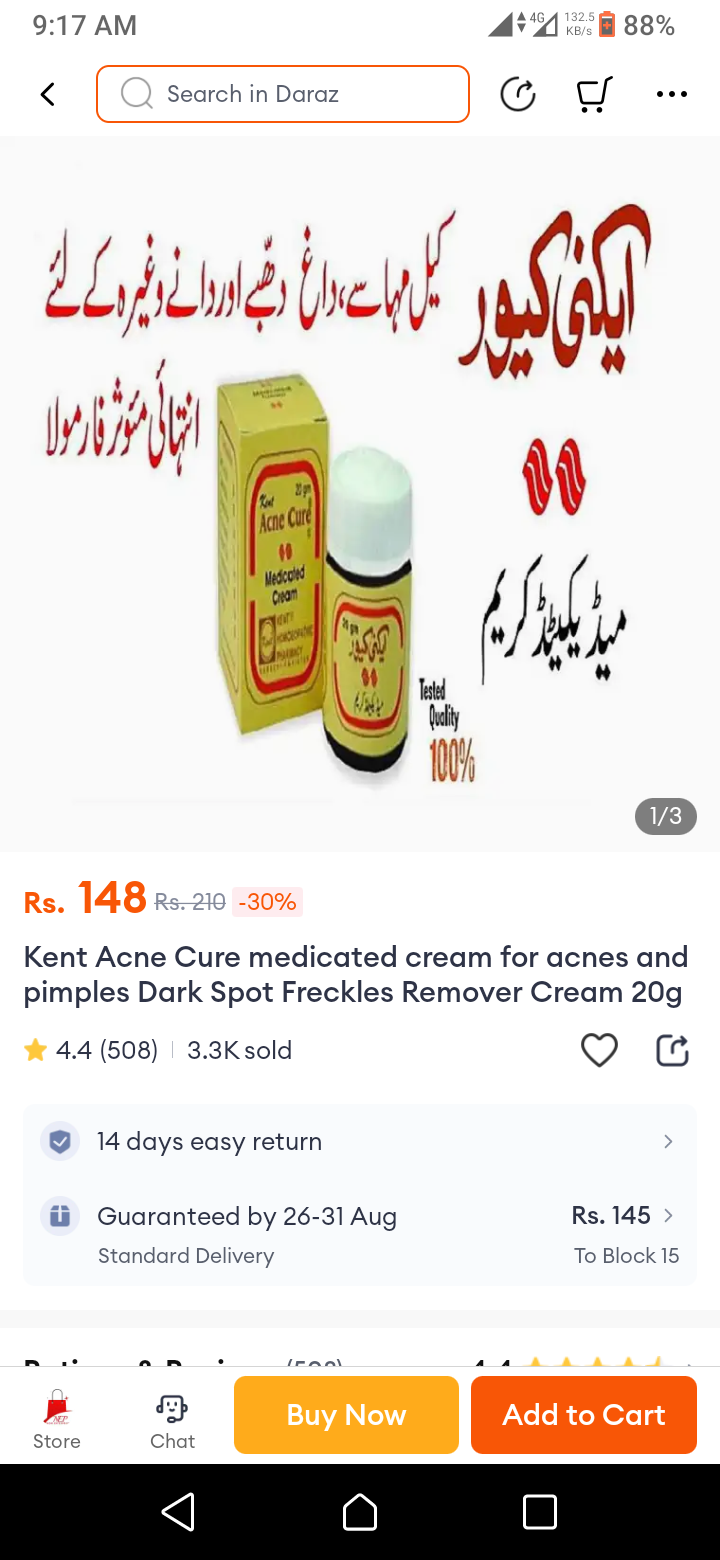The width and height of the screenshot is (720, 1560).
Task: Open the three-dot overflow menu
Action: 671,94
